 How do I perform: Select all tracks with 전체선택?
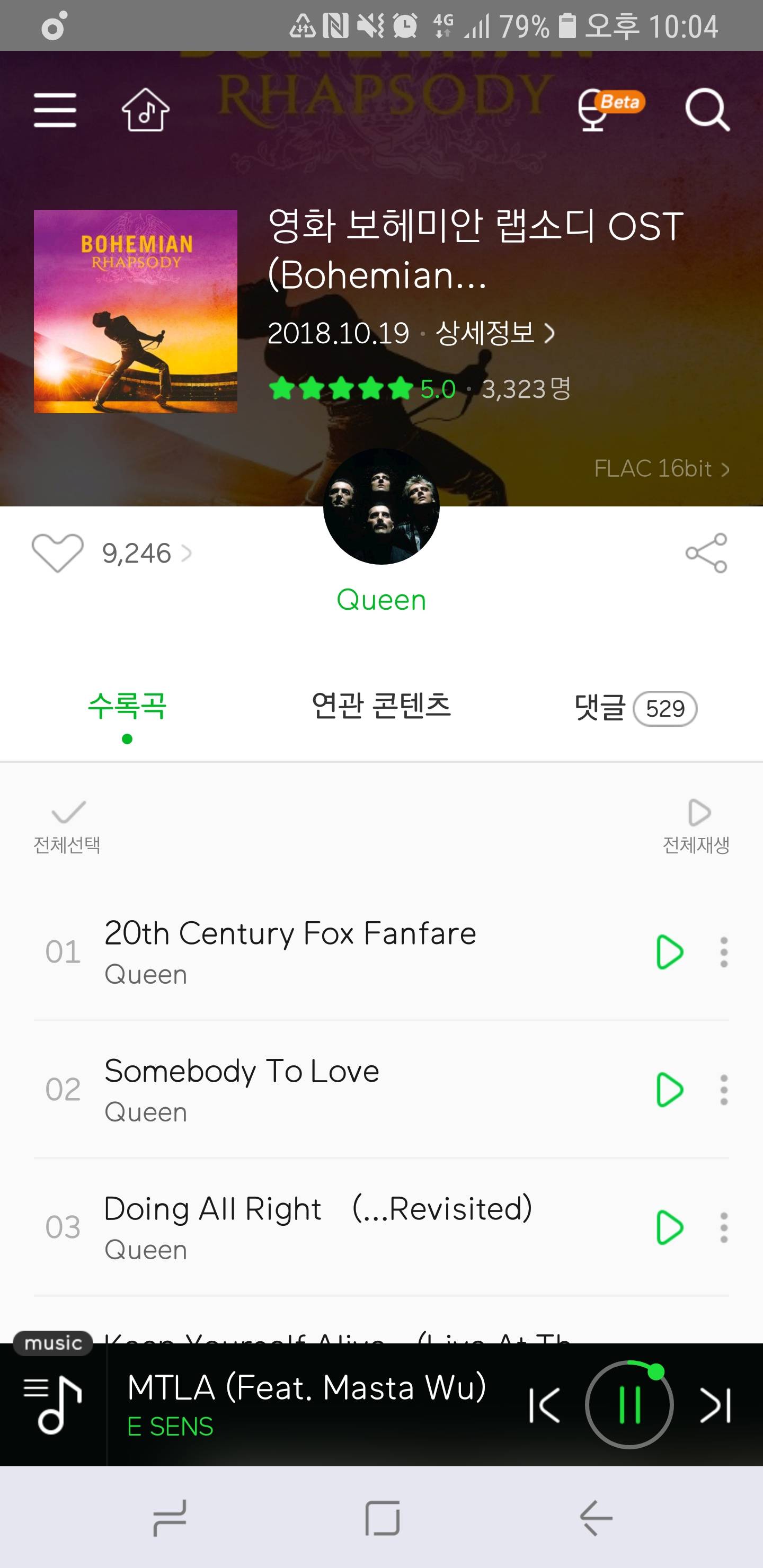[67, 826]
